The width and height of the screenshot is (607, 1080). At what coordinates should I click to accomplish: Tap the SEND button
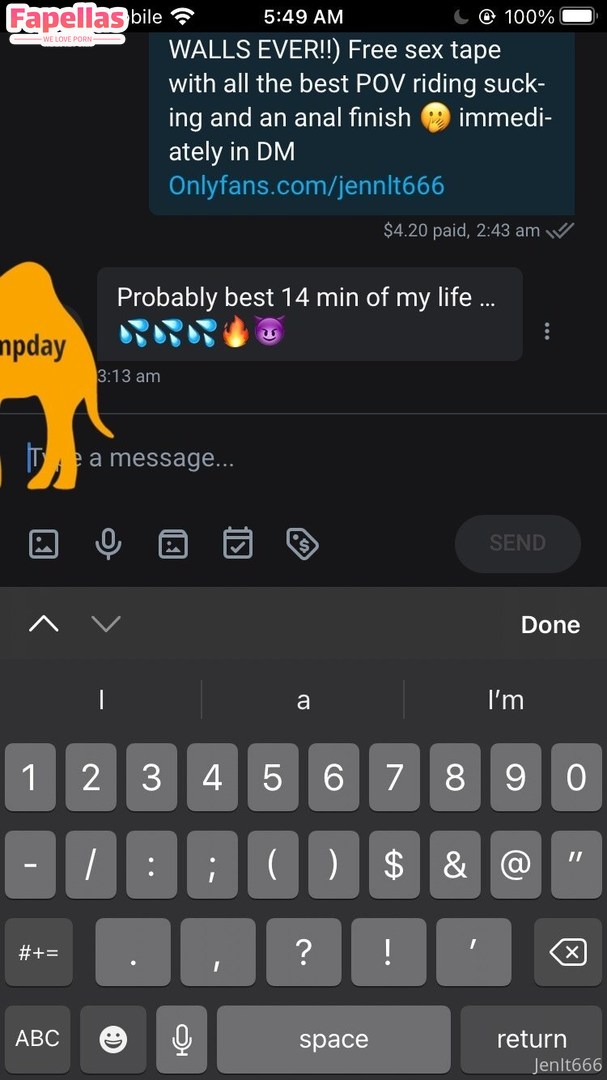click(517, 544)
